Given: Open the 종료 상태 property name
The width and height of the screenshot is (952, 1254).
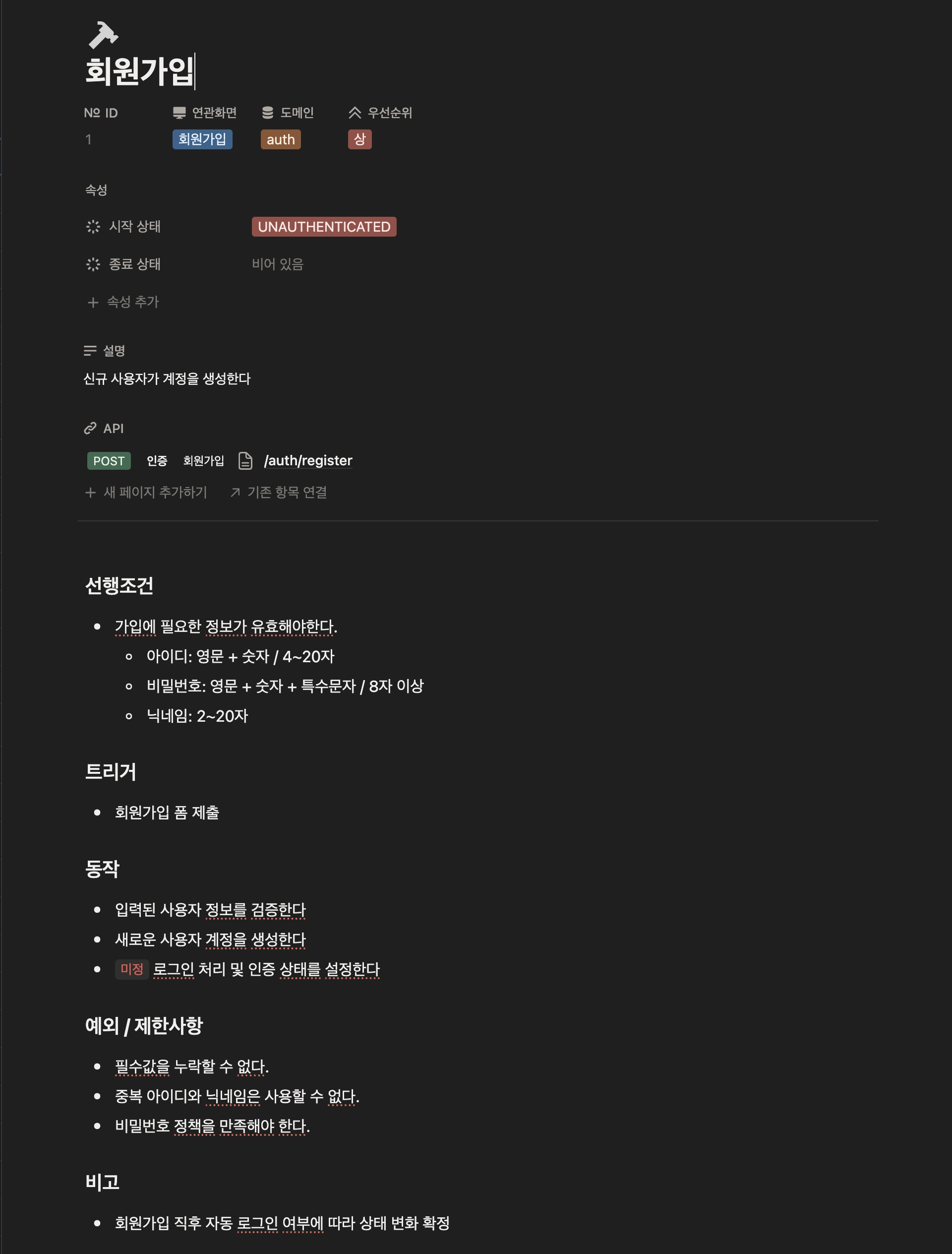Looking at the screenshot, I should pos(134,264).
